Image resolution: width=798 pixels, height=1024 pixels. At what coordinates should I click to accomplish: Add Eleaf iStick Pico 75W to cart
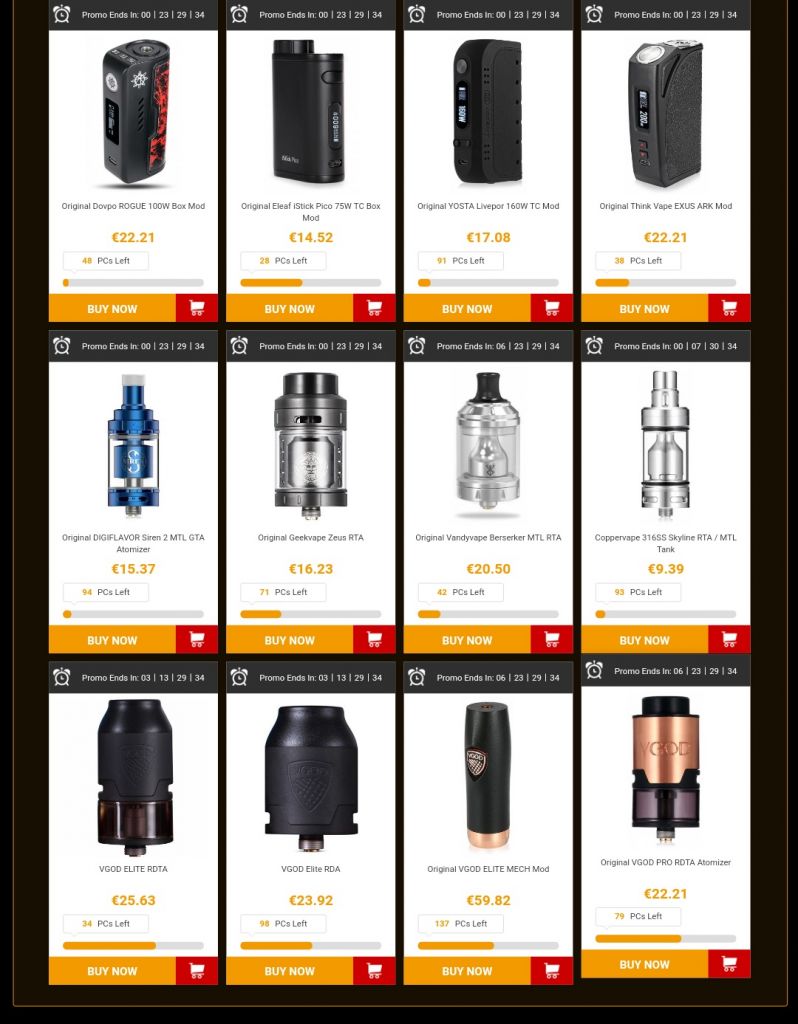(374, 308)
